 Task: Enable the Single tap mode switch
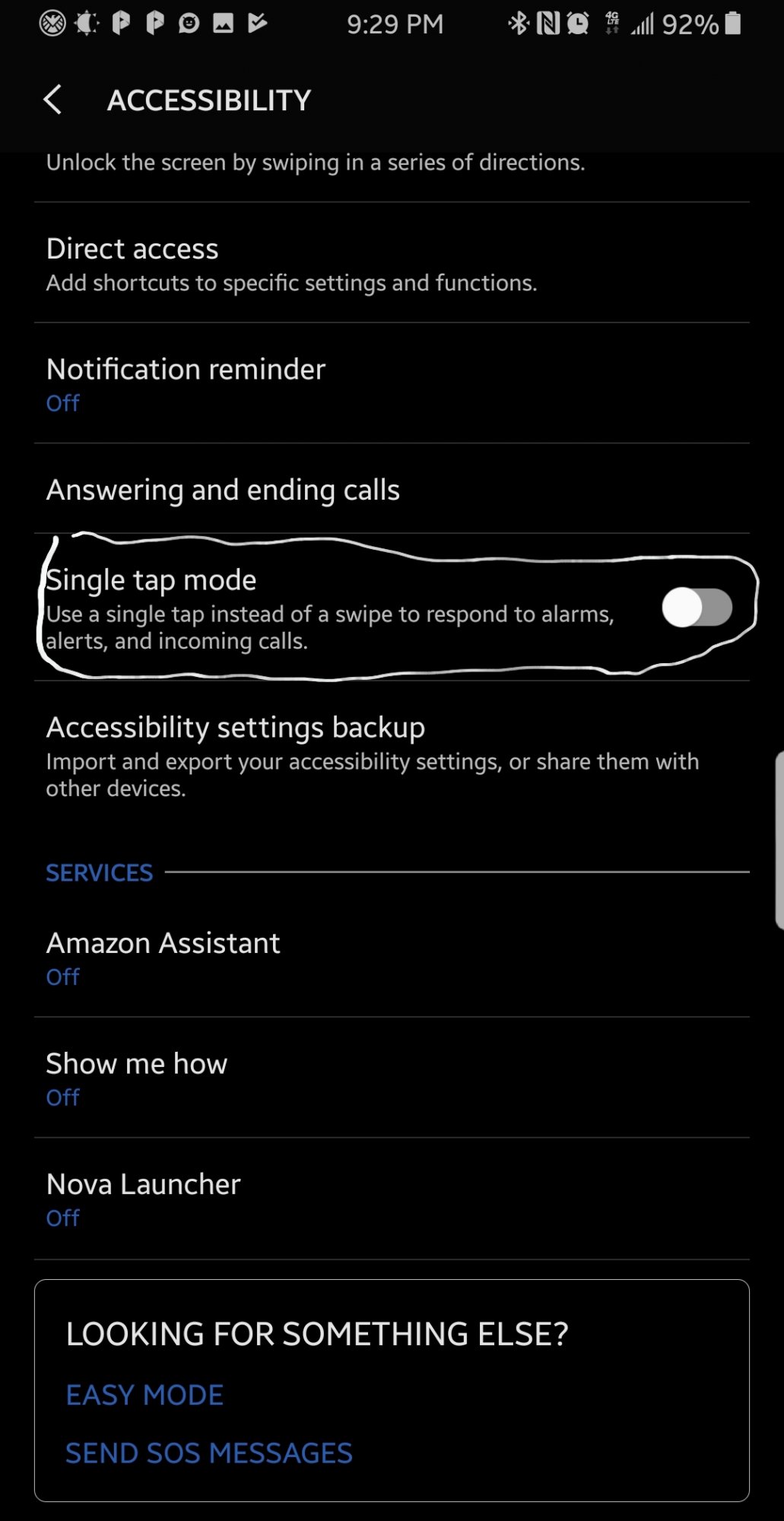pos(697,608)
